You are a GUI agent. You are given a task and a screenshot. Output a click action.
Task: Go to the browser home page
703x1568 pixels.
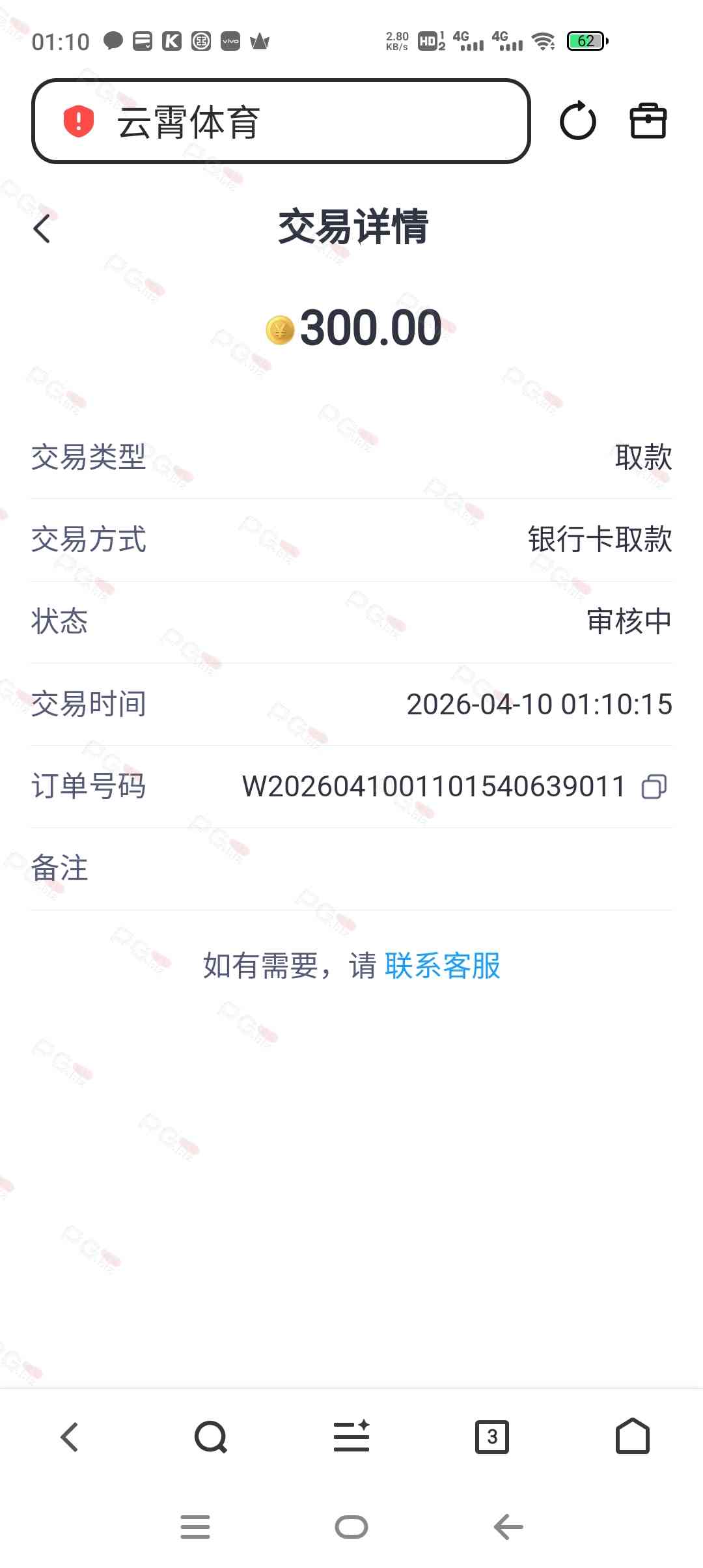click(633, 1437)
